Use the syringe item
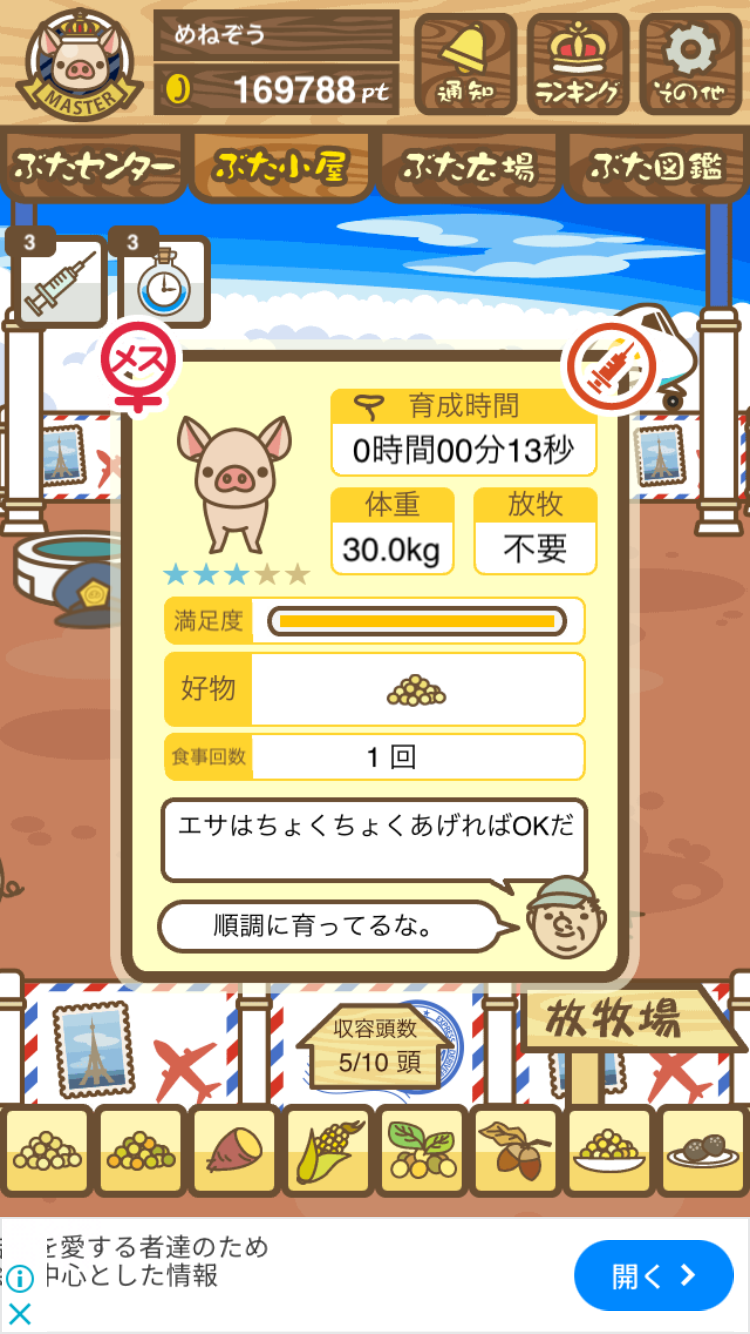 pos(62,283)
